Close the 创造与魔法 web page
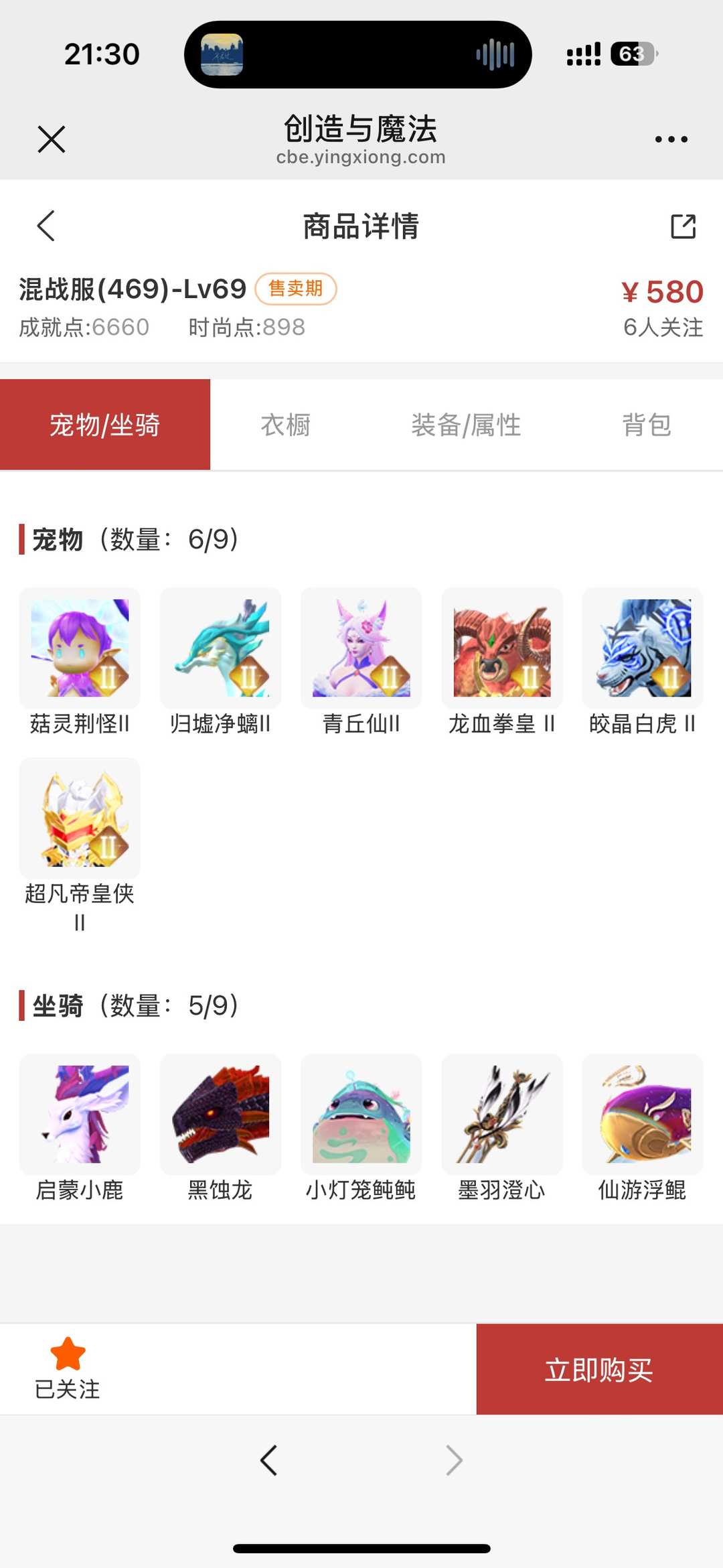The height and width of the screenshot is (1568, 723). point(52,139)
